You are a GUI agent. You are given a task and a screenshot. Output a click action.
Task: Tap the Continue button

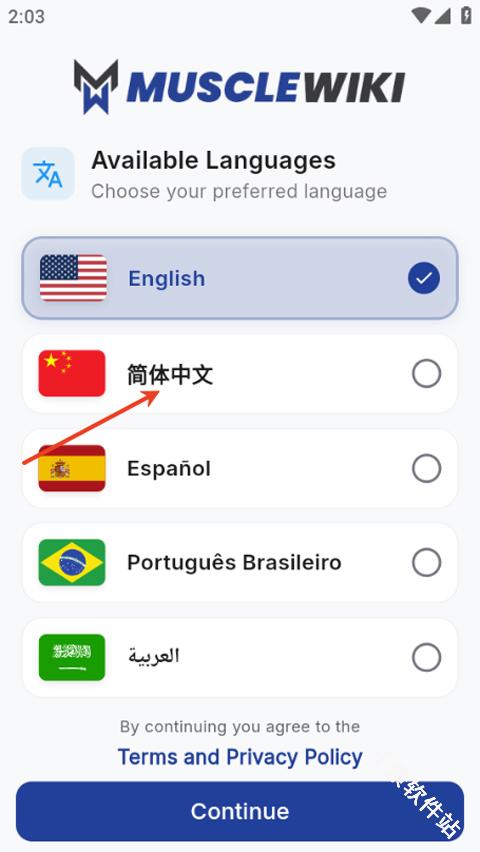[240, 811]
